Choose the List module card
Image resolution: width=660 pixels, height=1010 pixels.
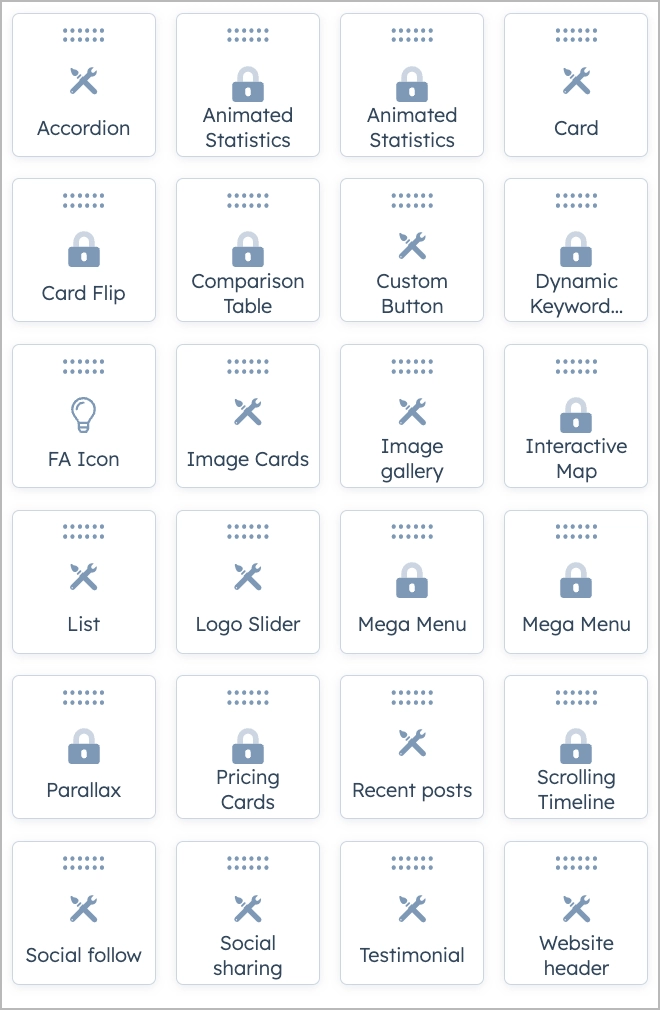84,582
